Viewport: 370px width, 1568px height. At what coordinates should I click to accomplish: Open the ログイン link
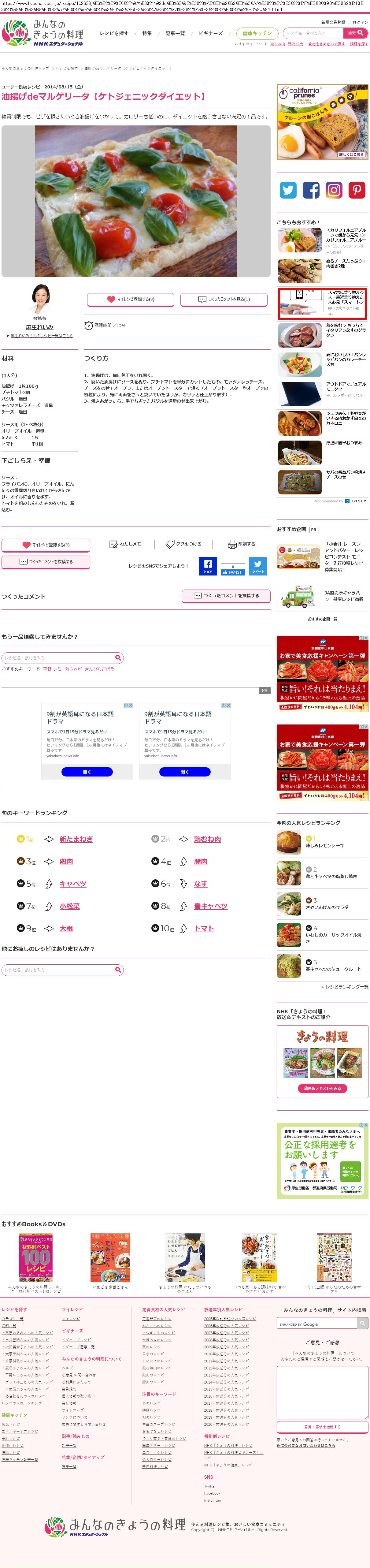pos(360,23)
